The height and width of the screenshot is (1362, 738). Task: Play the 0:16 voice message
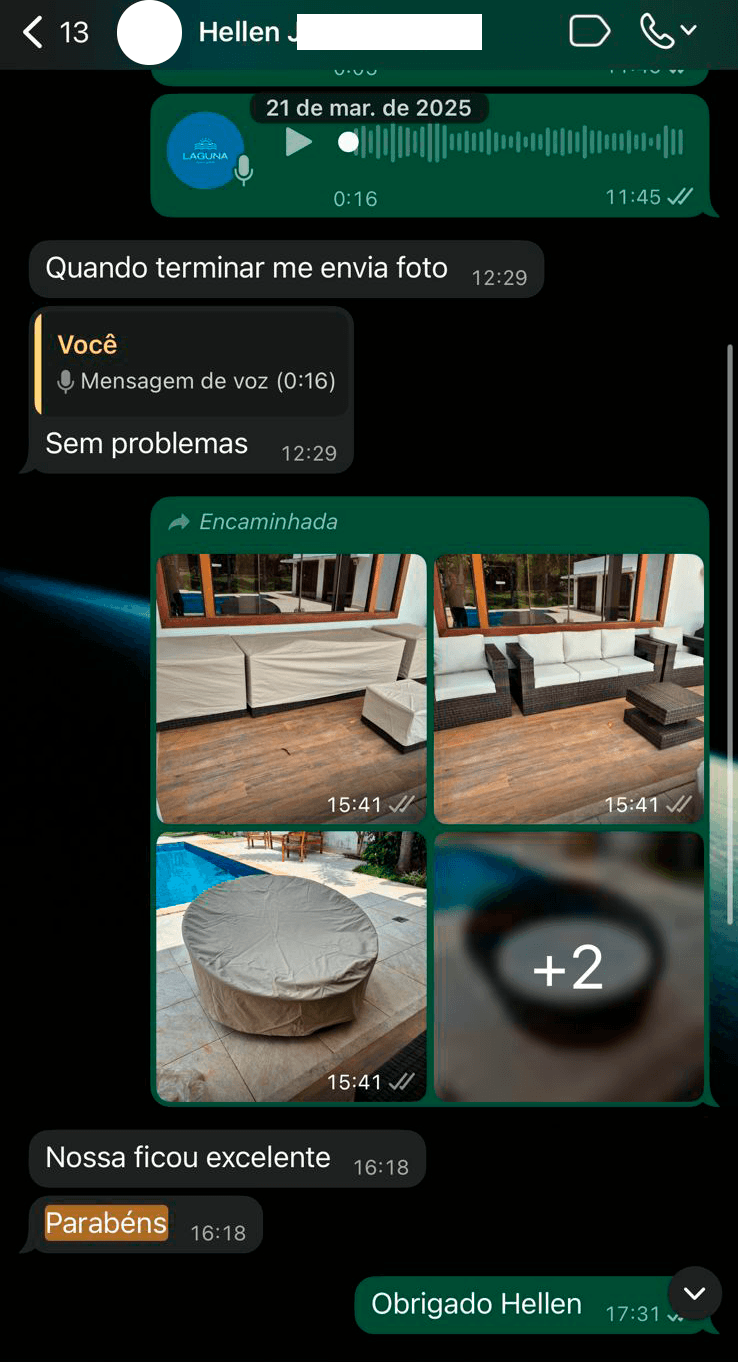coord(298,142)
